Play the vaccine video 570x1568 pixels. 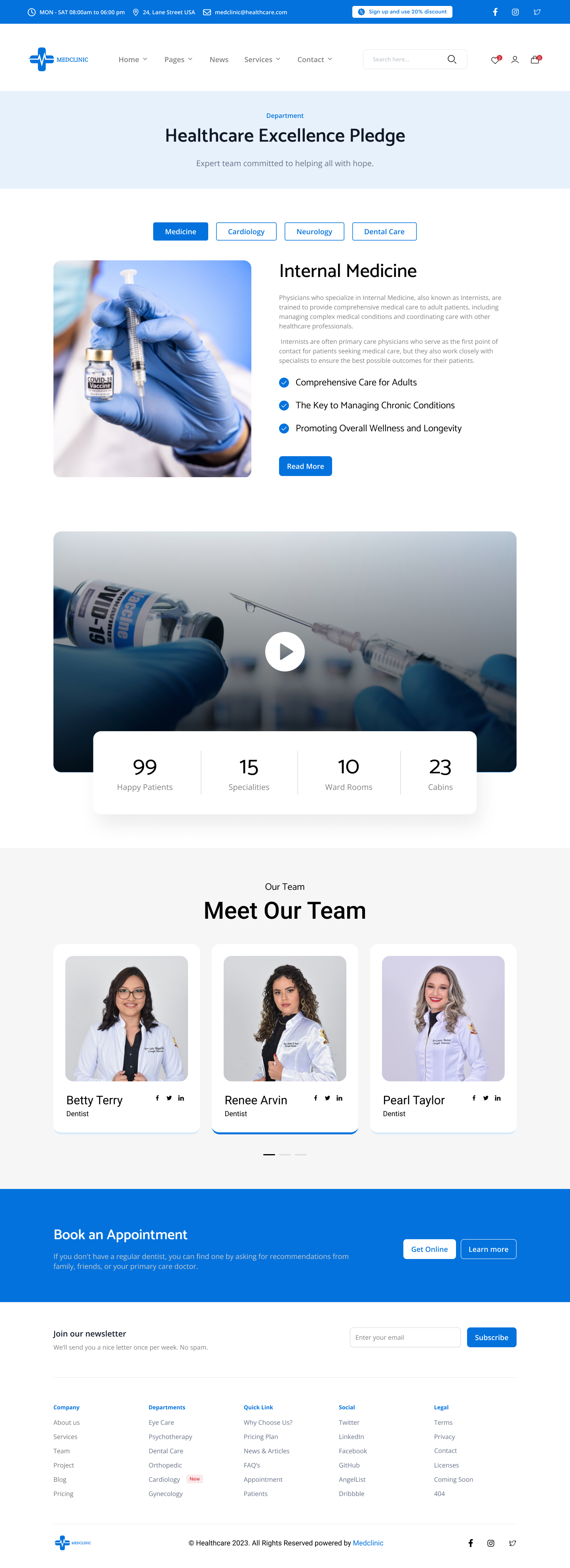284,651
